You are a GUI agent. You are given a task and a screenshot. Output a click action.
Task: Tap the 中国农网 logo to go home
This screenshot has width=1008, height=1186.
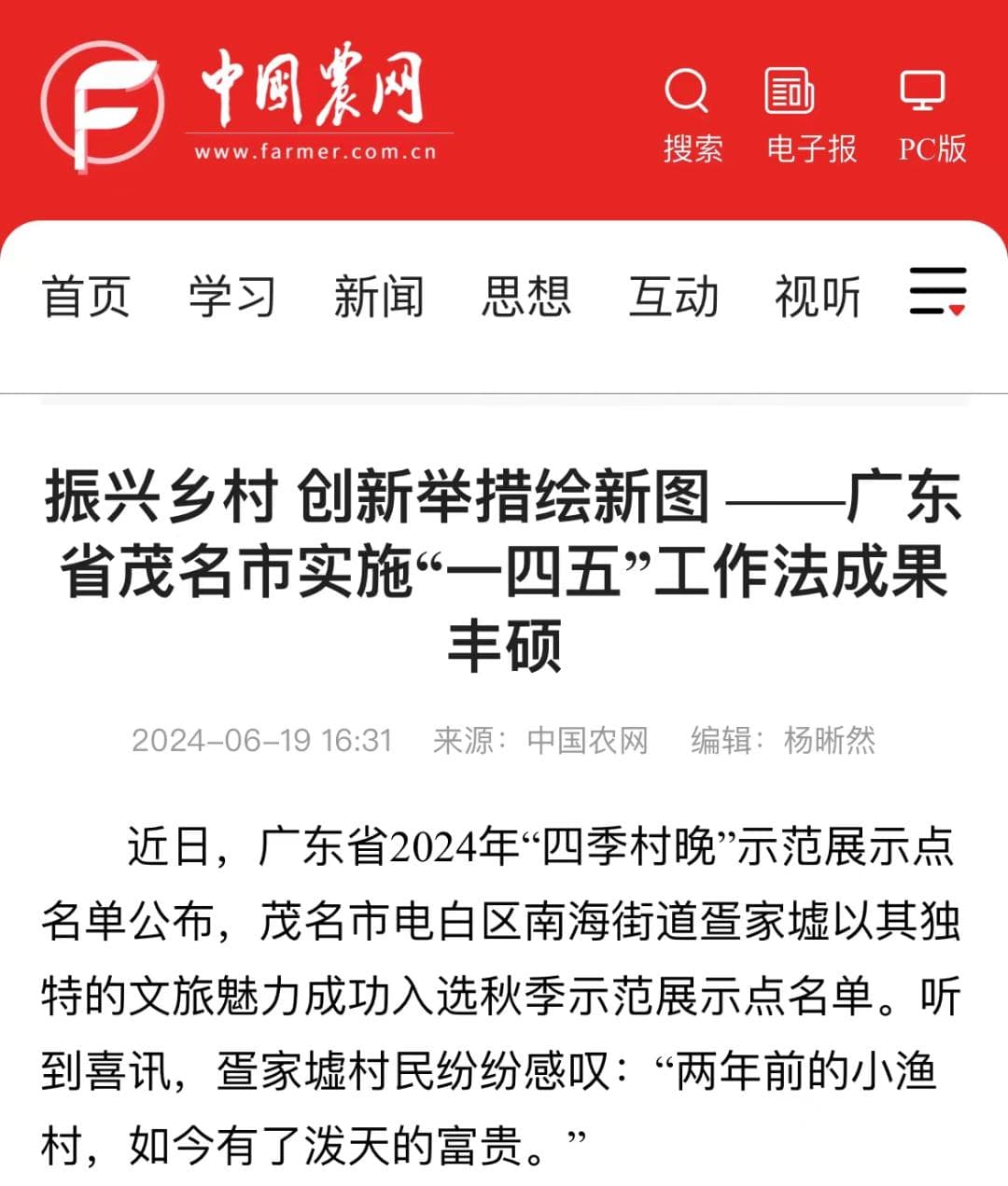click(245, 103)
